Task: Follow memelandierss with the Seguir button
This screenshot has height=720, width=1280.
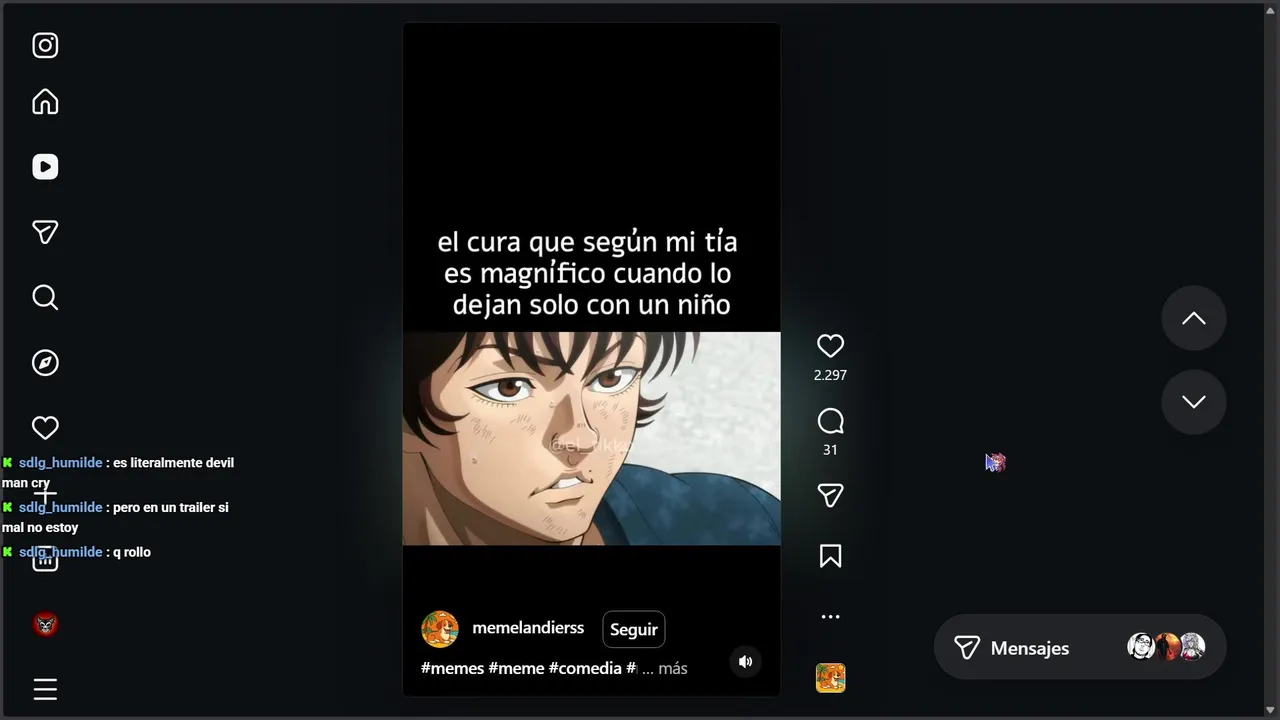Action: (x=633, y=629)
